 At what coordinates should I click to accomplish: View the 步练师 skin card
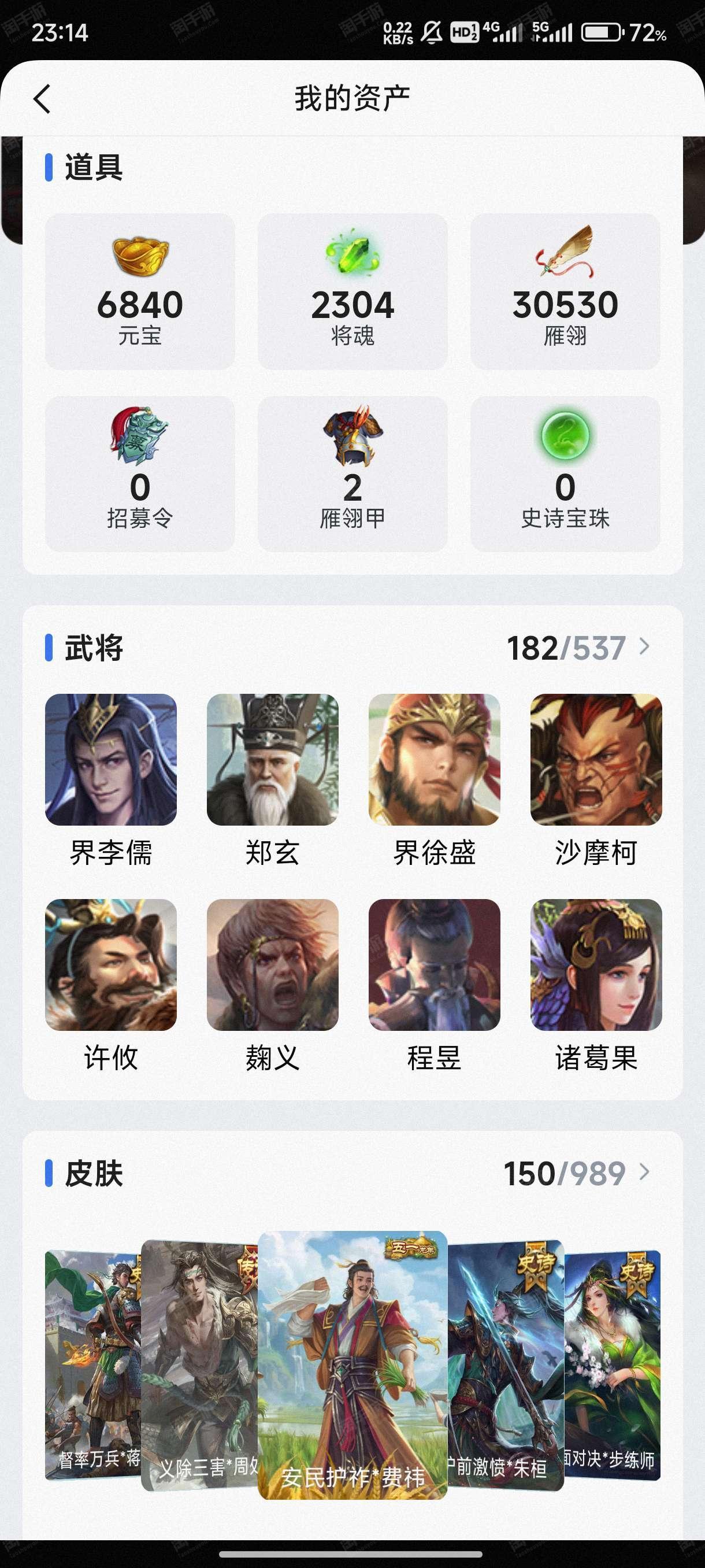tap(612, 1364)
